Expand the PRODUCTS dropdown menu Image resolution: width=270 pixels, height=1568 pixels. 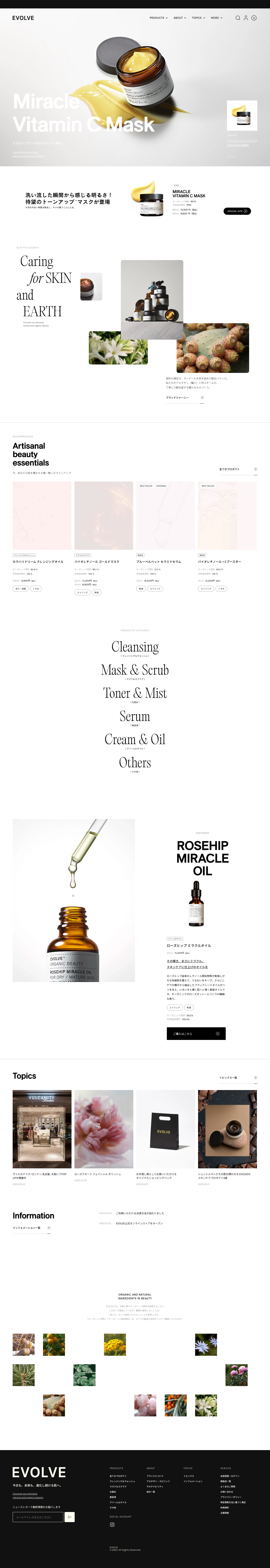(x=158, y=18)
